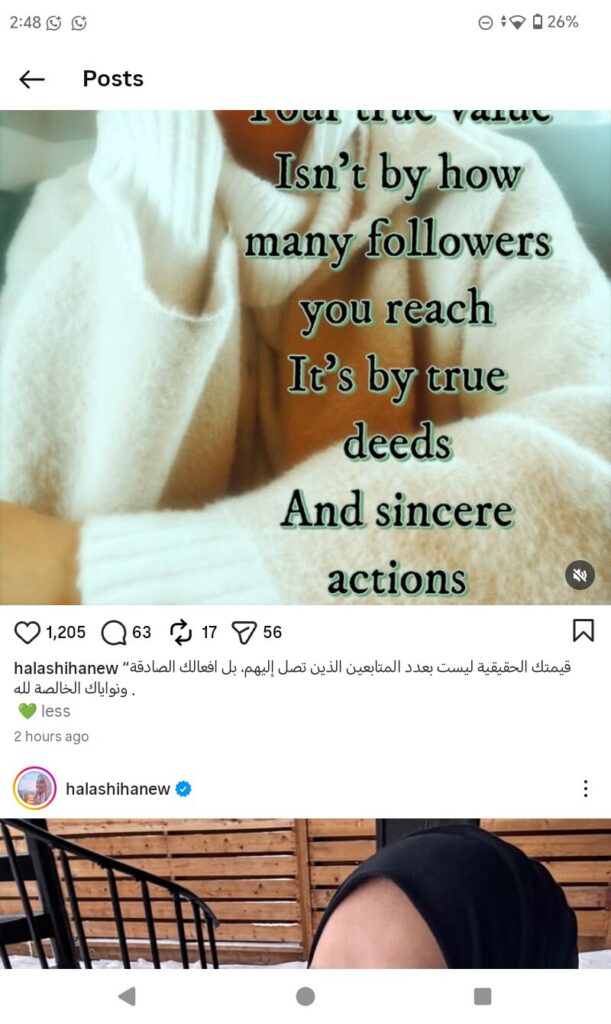This screenshot has height=1024, width=611.
Task: Open the second post's photo
Action: click(305, 893)
